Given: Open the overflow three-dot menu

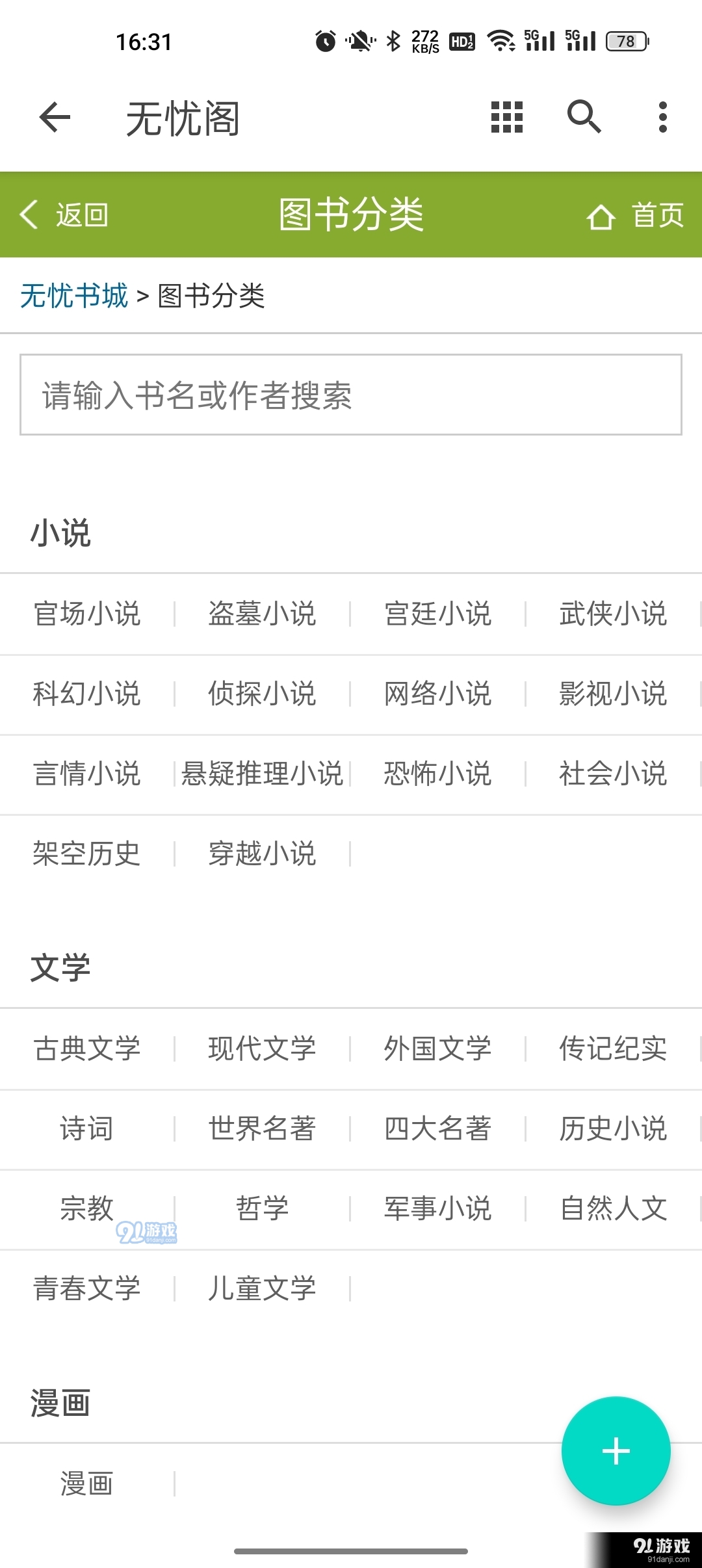Looking at the screenshot, I should (x=662, y=117).
